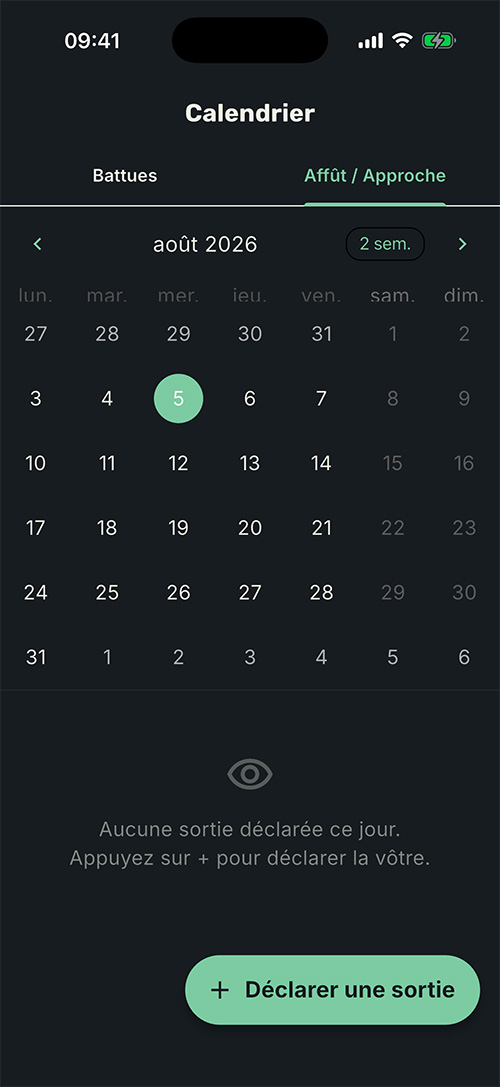Select August 12 in the calendar
Image resolution: width=500 pixels, height=1087 pixels.
tap(178, 463)
